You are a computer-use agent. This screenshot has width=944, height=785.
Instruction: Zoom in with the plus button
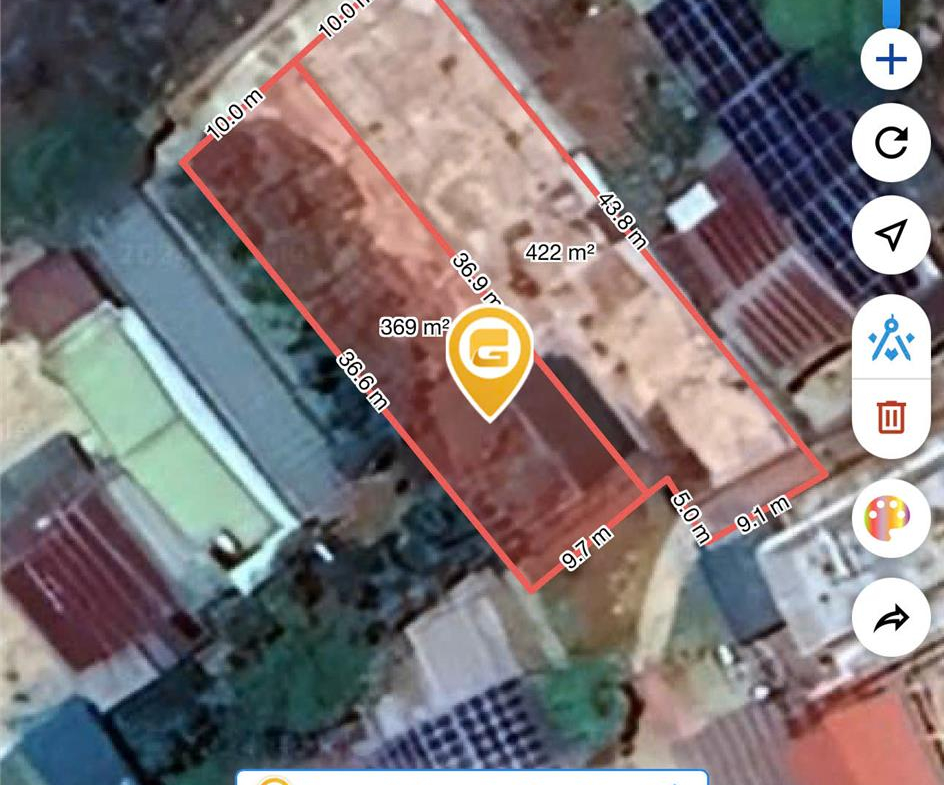point(891,60)
